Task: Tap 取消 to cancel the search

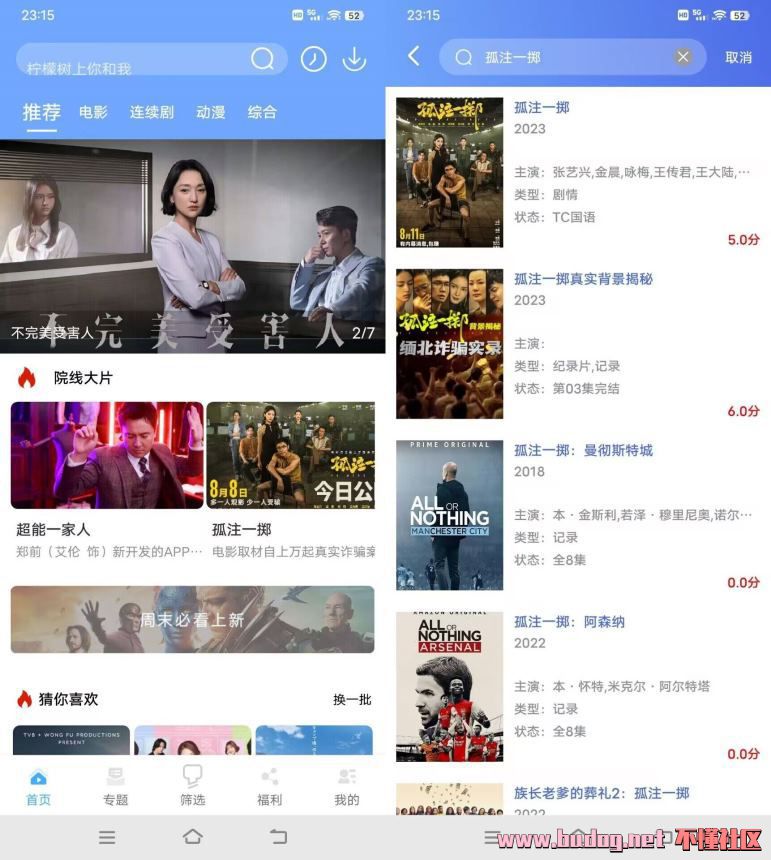Action: pyautogui.click(x=738, y=58)
